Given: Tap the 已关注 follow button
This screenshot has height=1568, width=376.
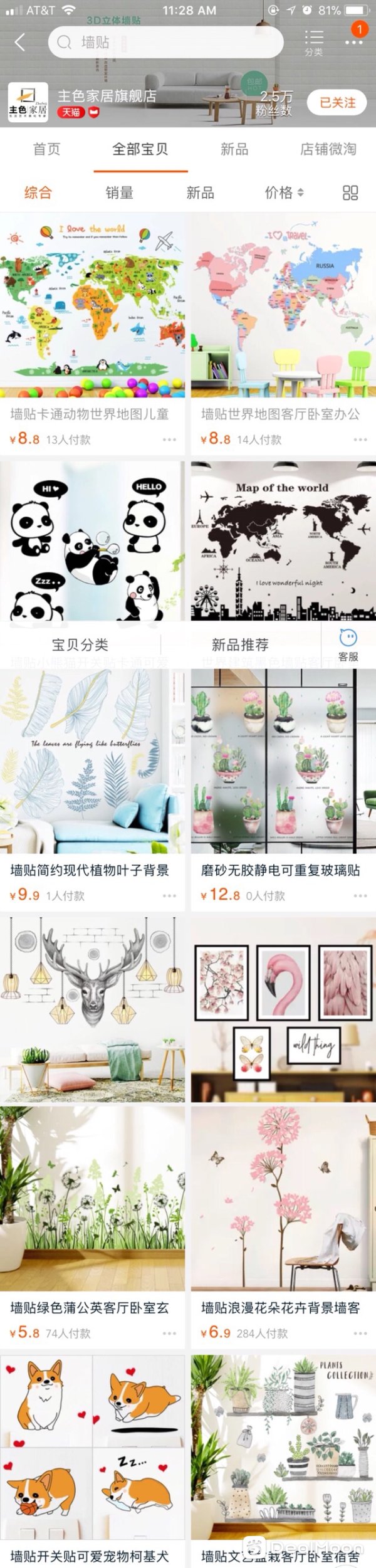Looking at the screenshot, I should point(337,103).
